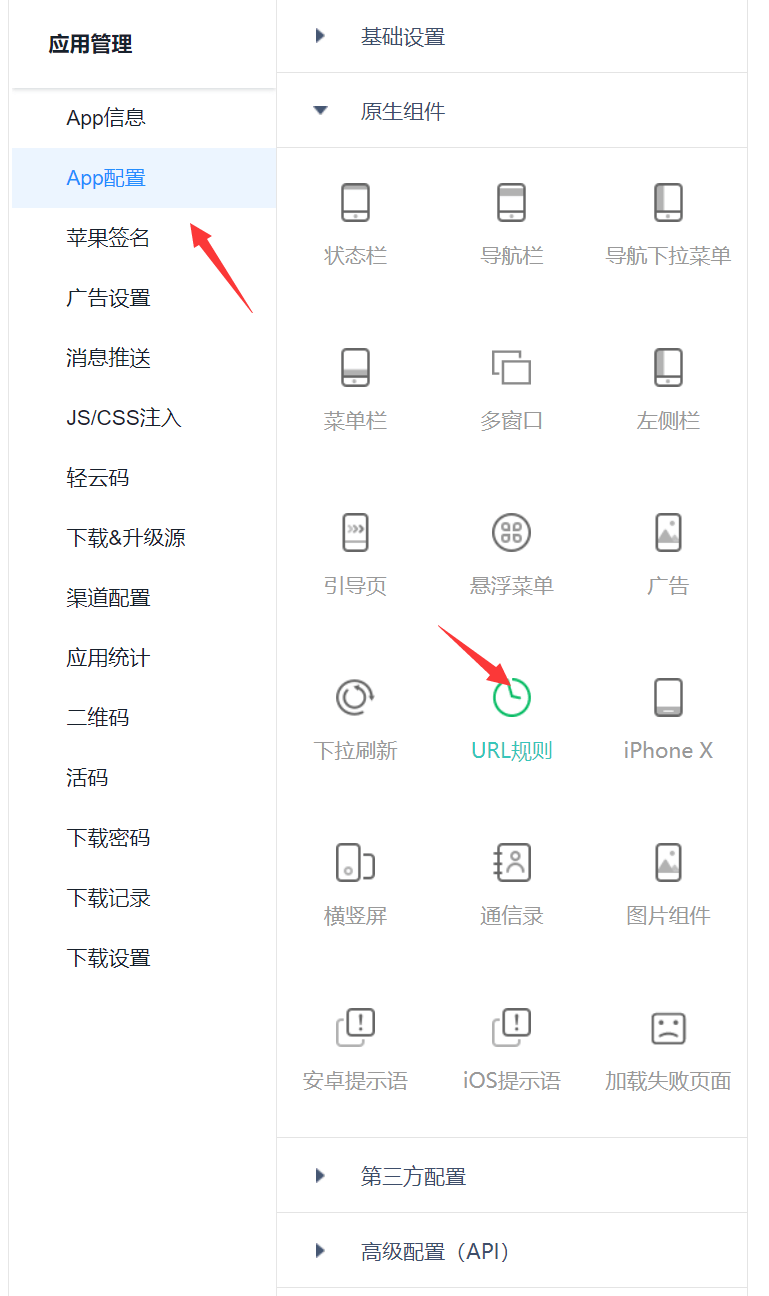Expand 高级配置（API）section
The width and height of the screenshot is (769, 1296).
coord(435,1251)
